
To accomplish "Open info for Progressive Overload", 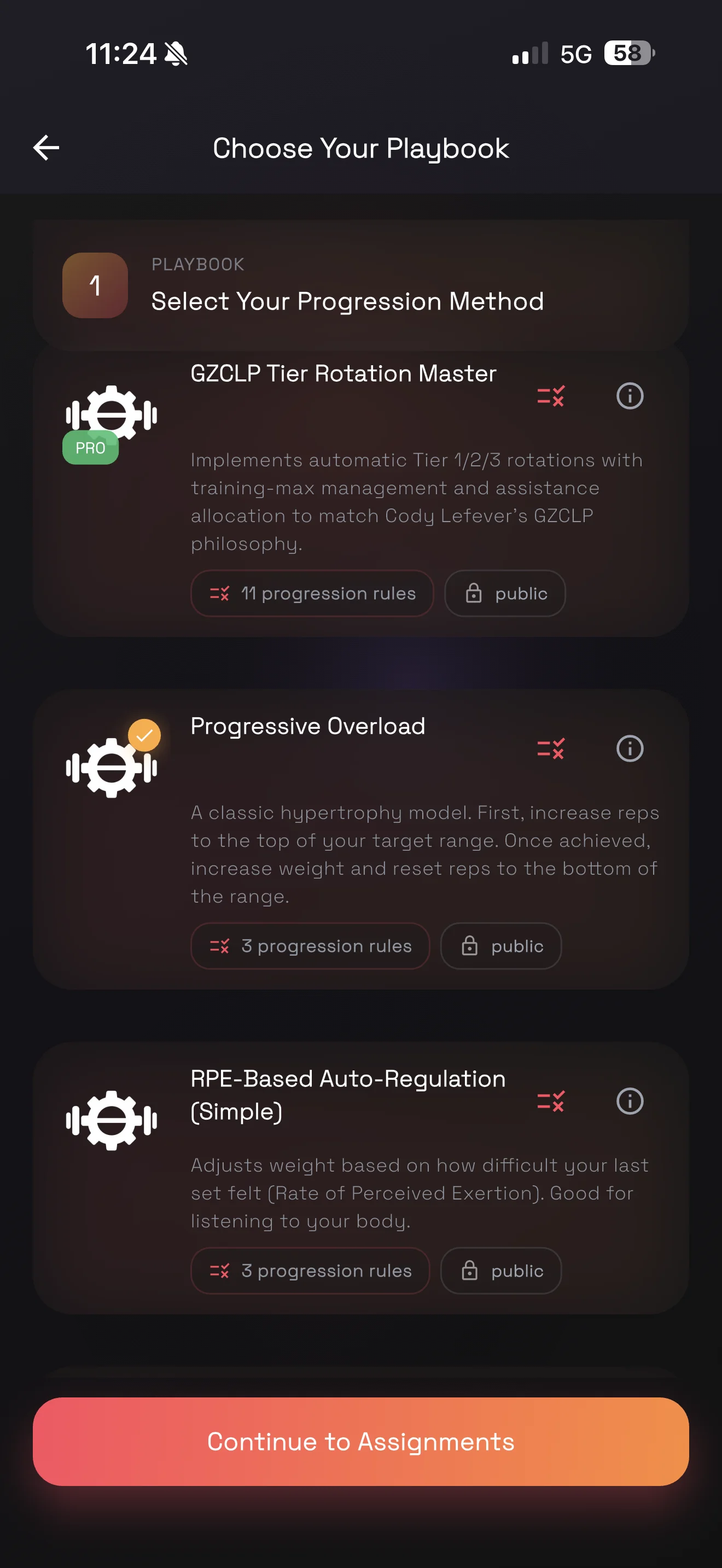I will coord(630,748).
